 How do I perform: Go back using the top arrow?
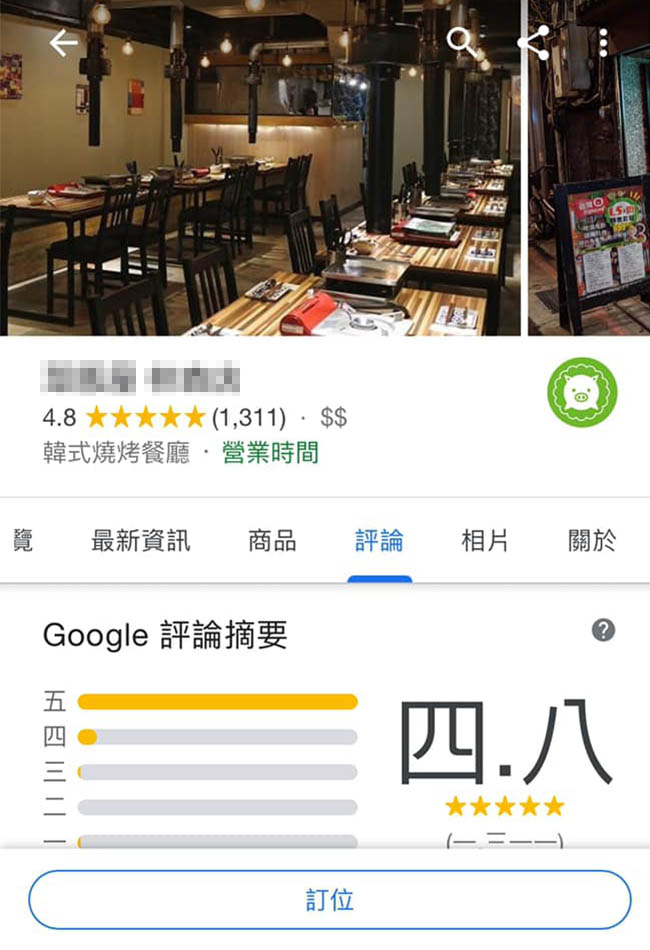click(63, 43)
